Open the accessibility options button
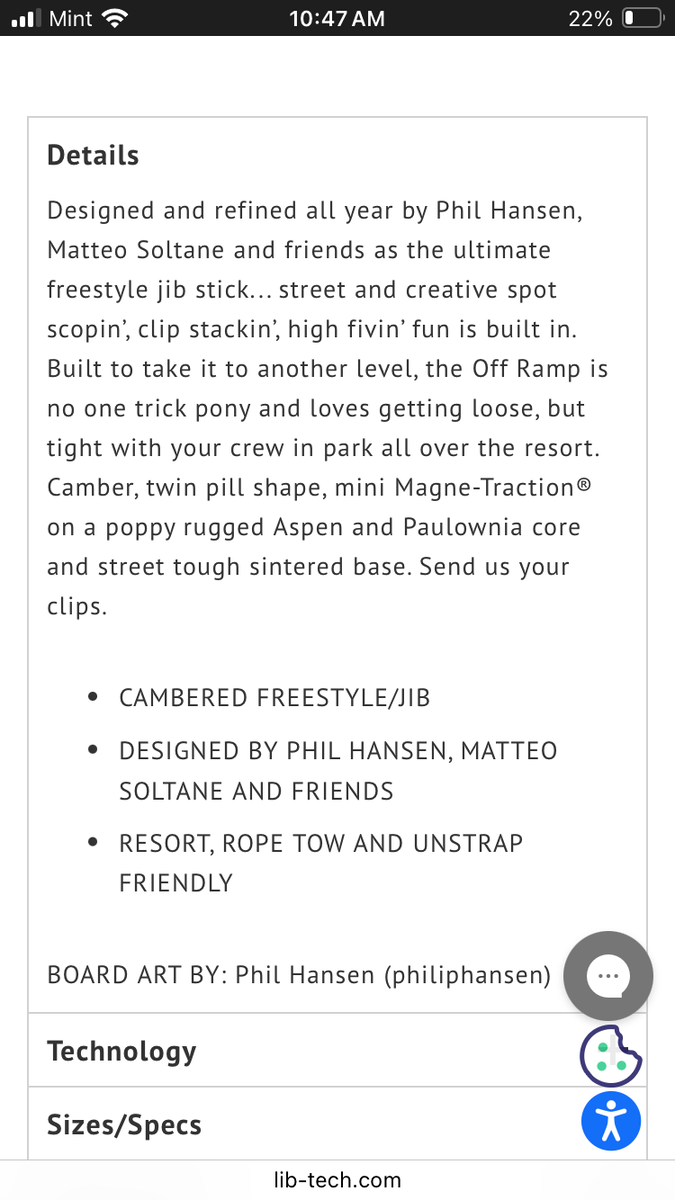 coord(611,1120)
